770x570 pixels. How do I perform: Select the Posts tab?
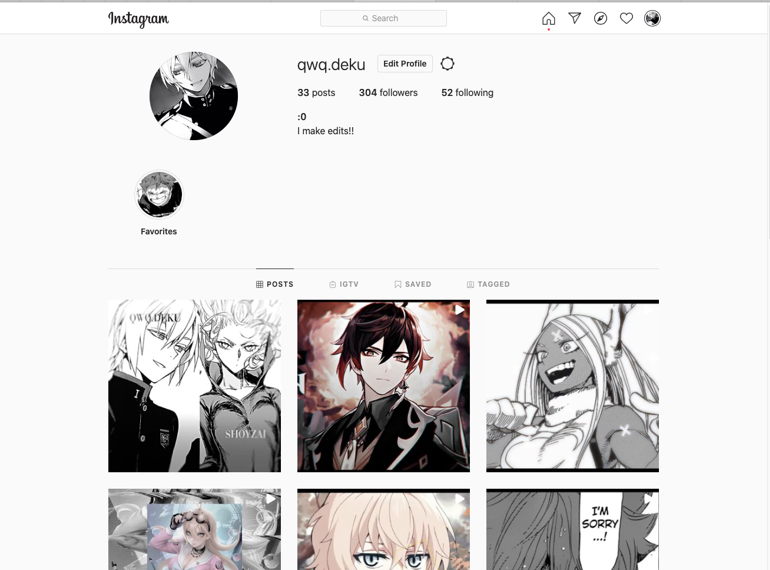pyautogui.click(x=274, y=284)
